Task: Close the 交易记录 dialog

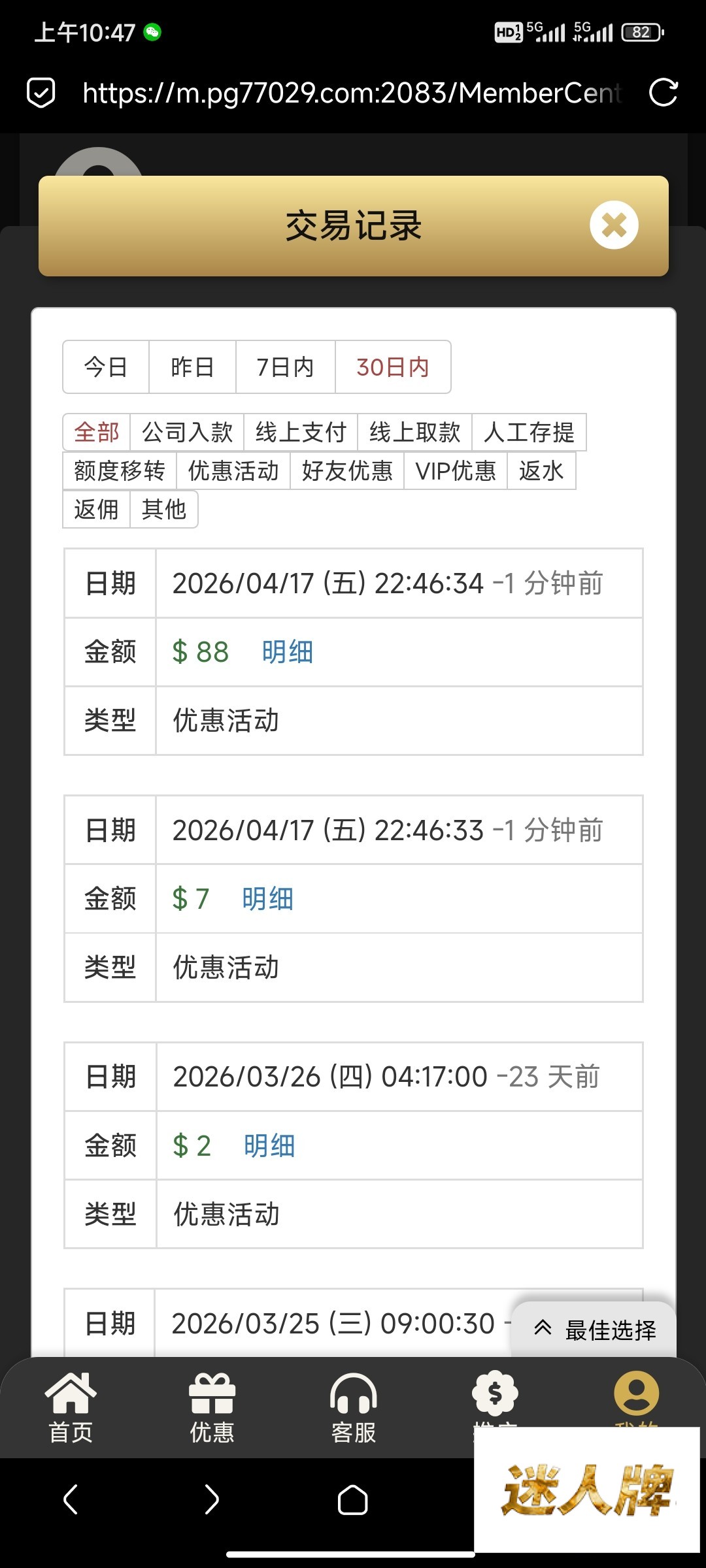Action: (613, 225)
